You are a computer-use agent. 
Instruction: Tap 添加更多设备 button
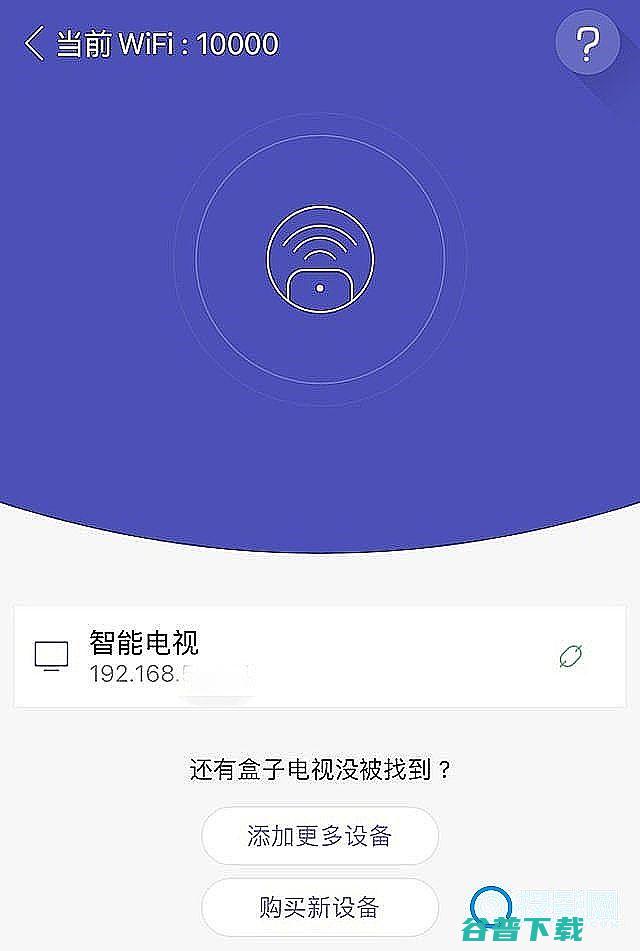click(x=320, y=836)
